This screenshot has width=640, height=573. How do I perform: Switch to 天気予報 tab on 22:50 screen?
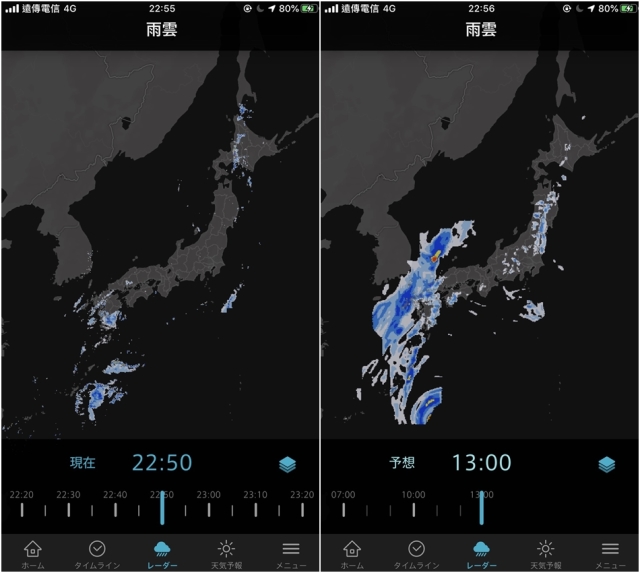(226, 553)
